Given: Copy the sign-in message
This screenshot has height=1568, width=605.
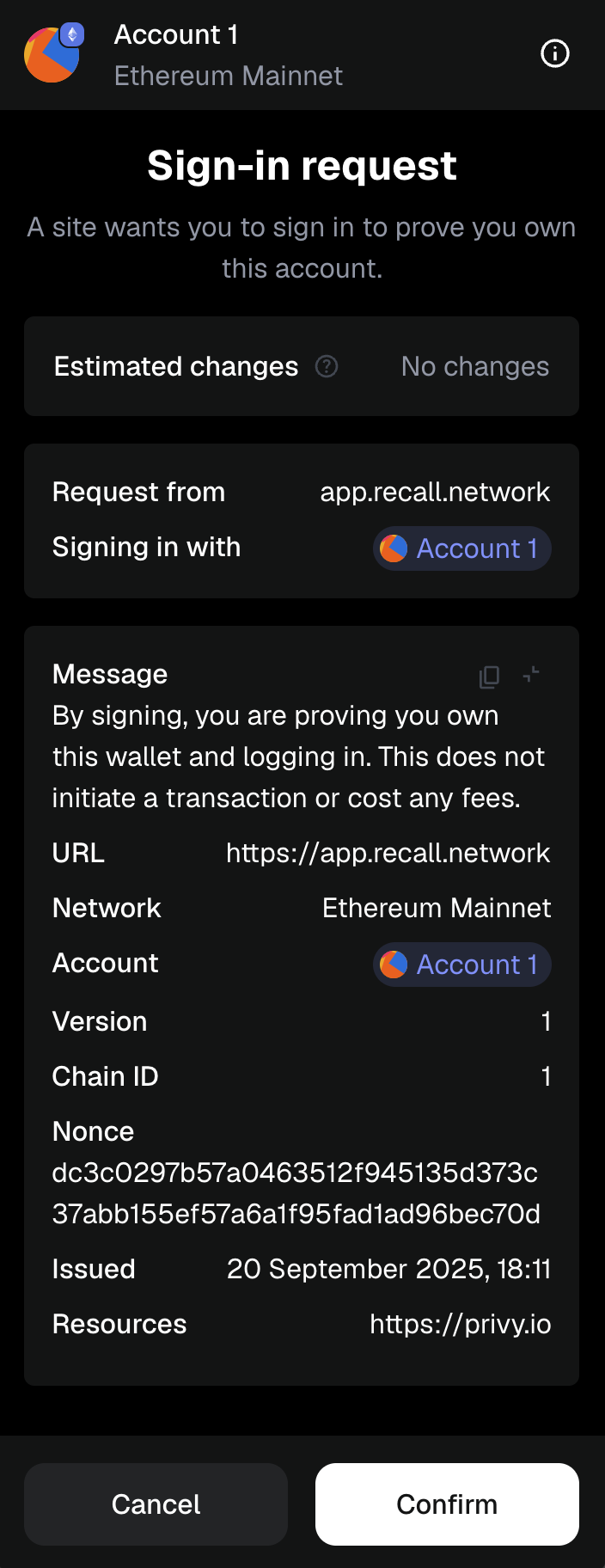Looking at the screenshot, I should pos(489,677).
